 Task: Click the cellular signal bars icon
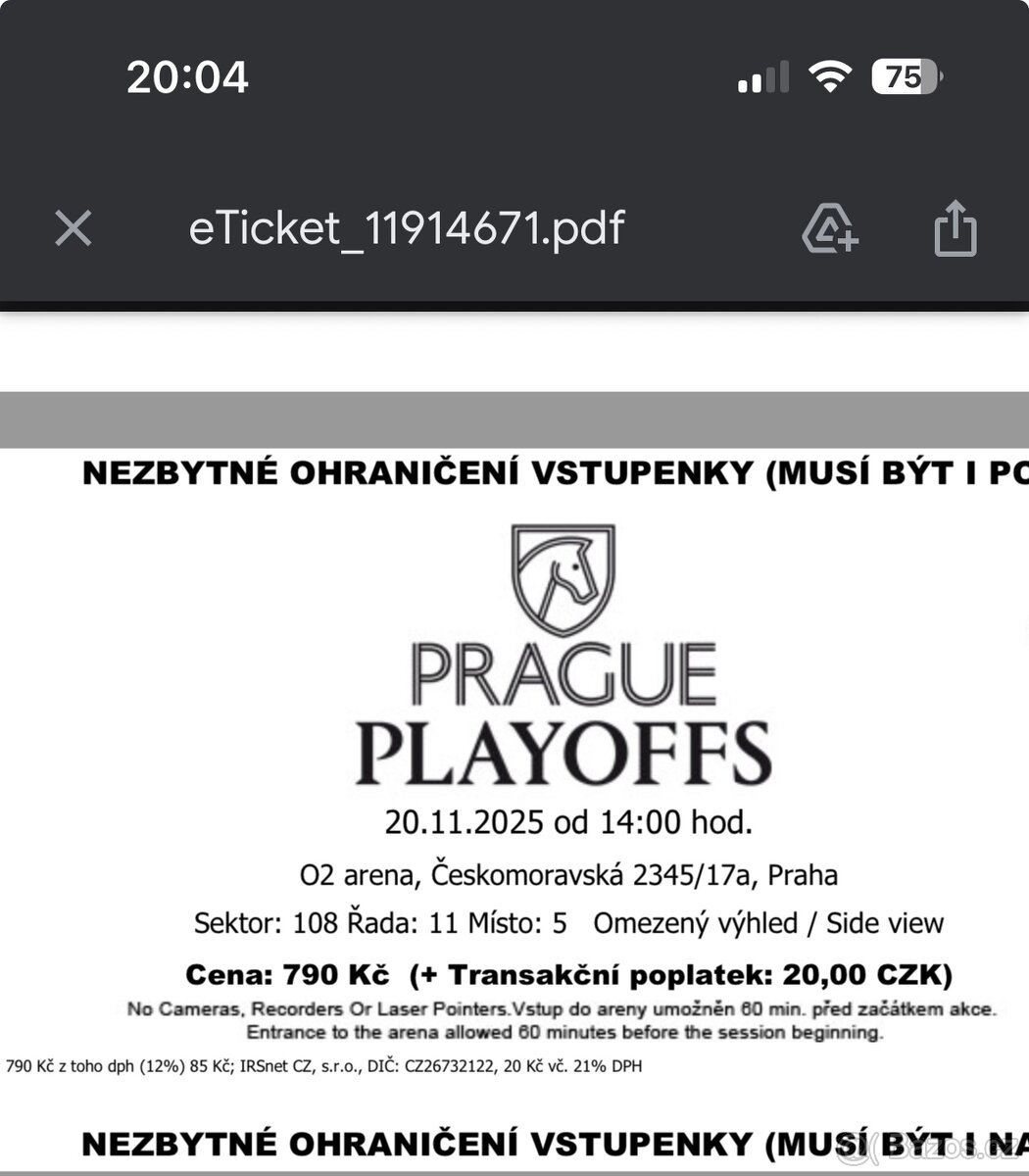pos(762,76)
